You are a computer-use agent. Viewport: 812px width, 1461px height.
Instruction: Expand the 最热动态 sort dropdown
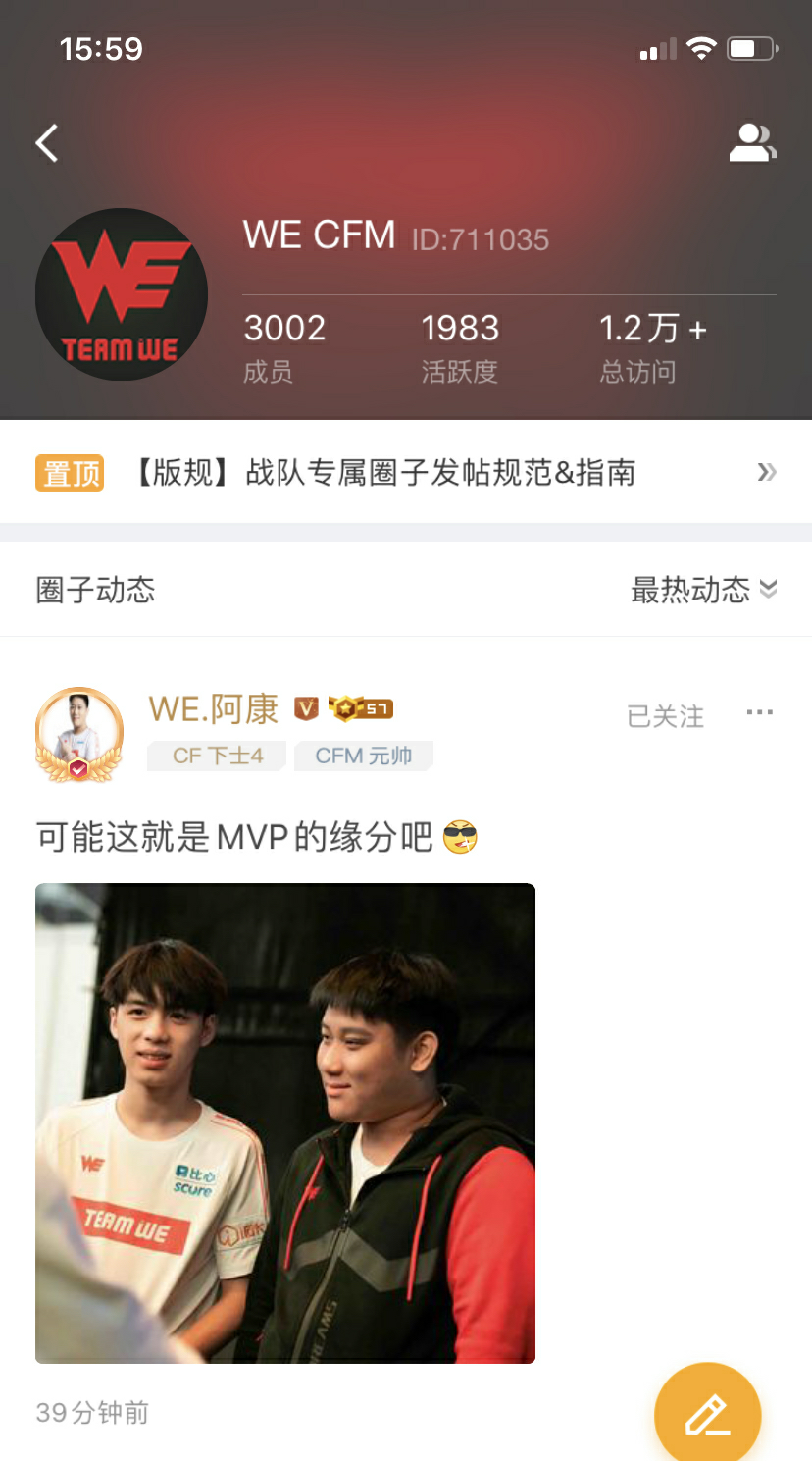point(703,590)
